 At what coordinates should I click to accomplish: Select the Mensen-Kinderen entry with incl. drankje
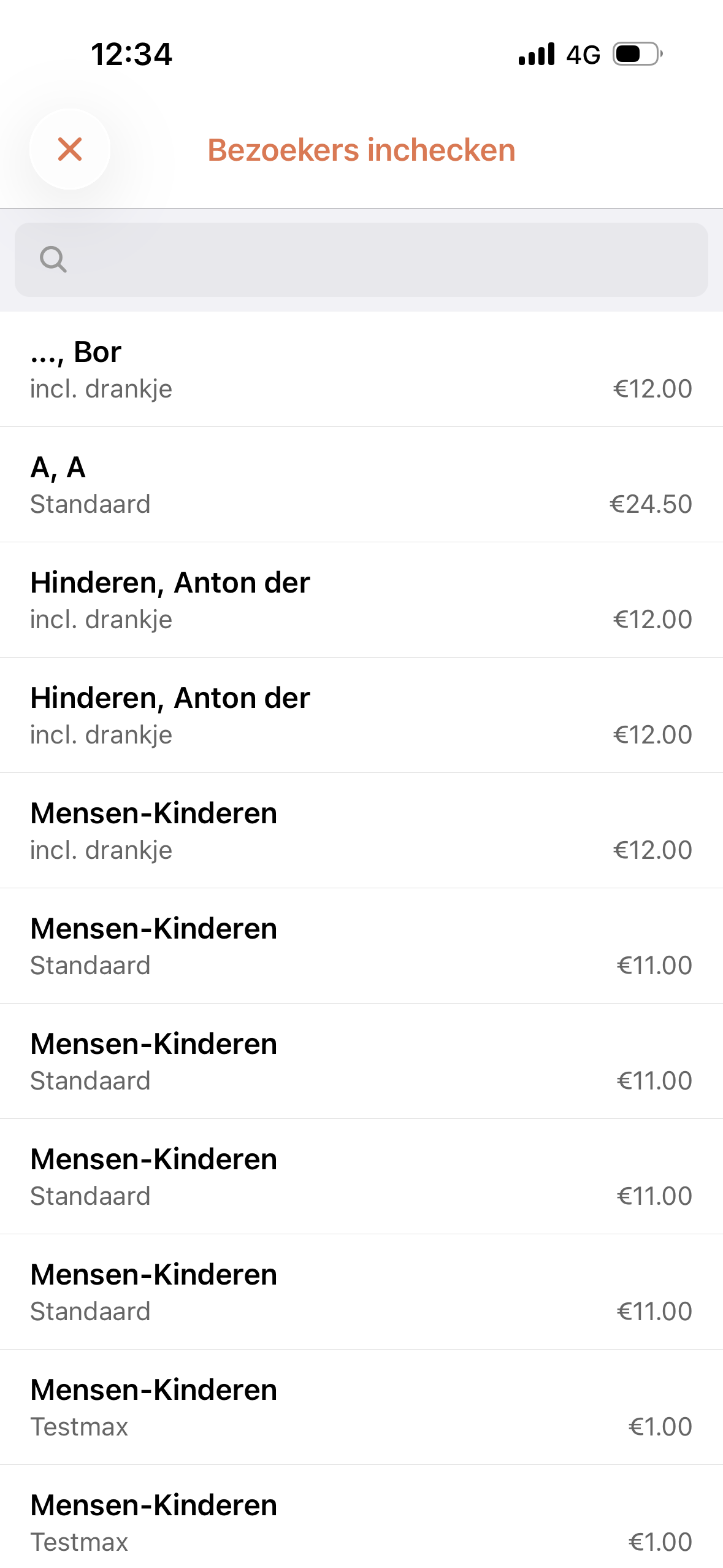362,830
